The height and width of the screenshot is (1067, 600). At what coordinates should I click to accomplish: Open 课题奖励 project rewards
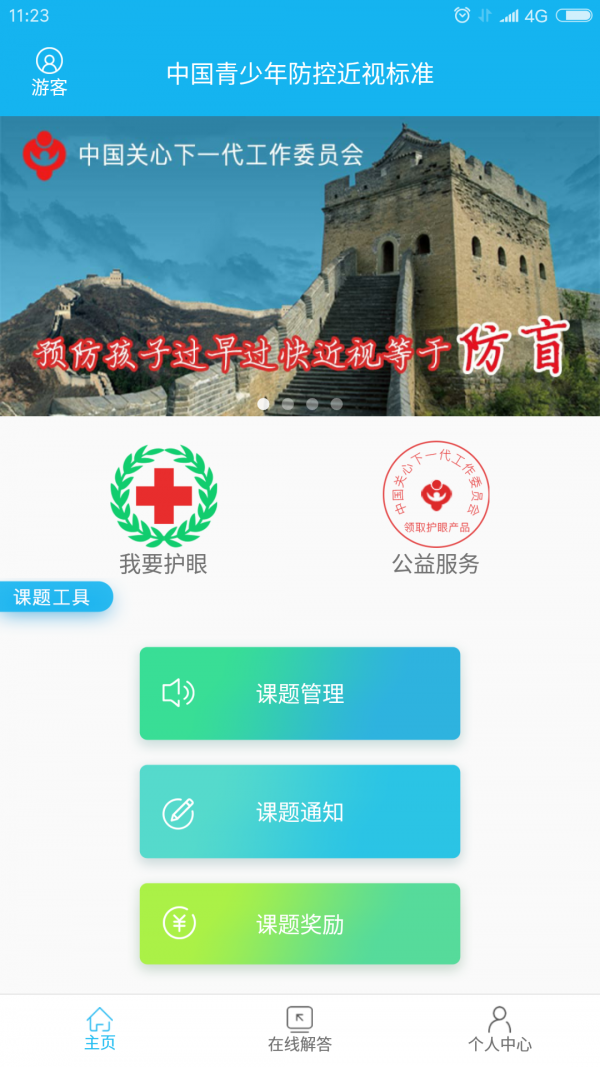tap(300, 923)
